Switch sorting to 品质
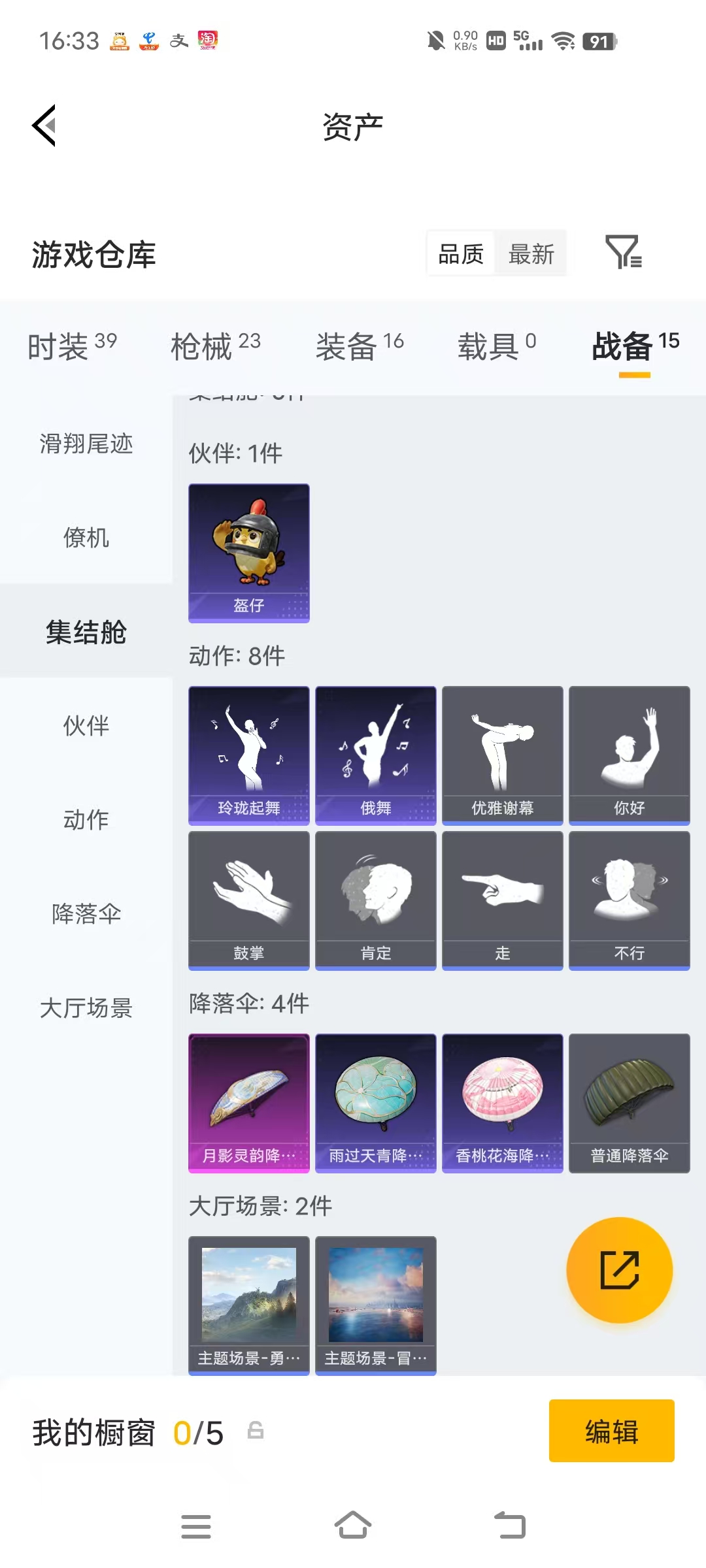 (x=460, y=253)
